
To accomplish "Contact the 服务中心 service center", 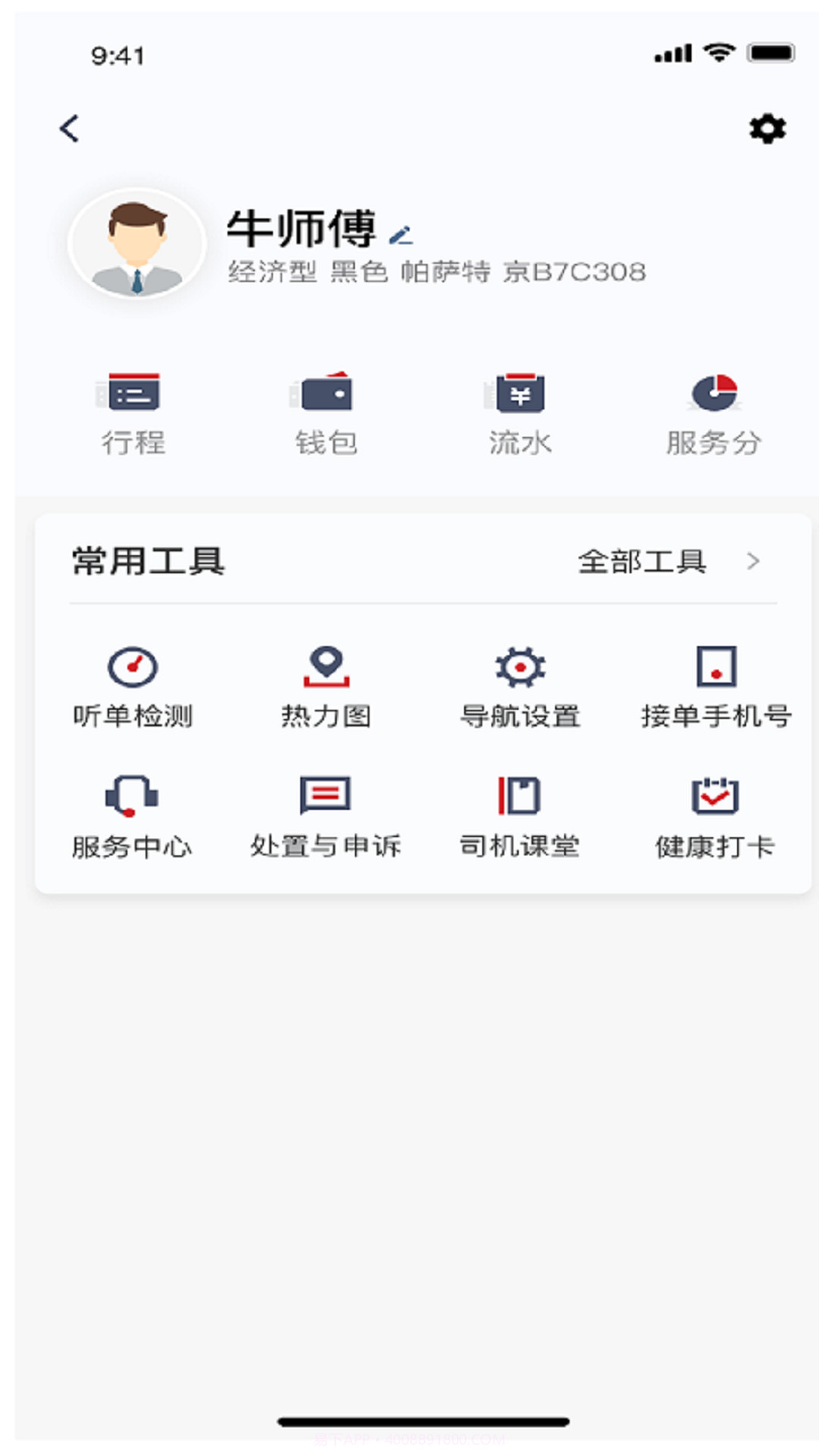I will (x=133, y=813).
